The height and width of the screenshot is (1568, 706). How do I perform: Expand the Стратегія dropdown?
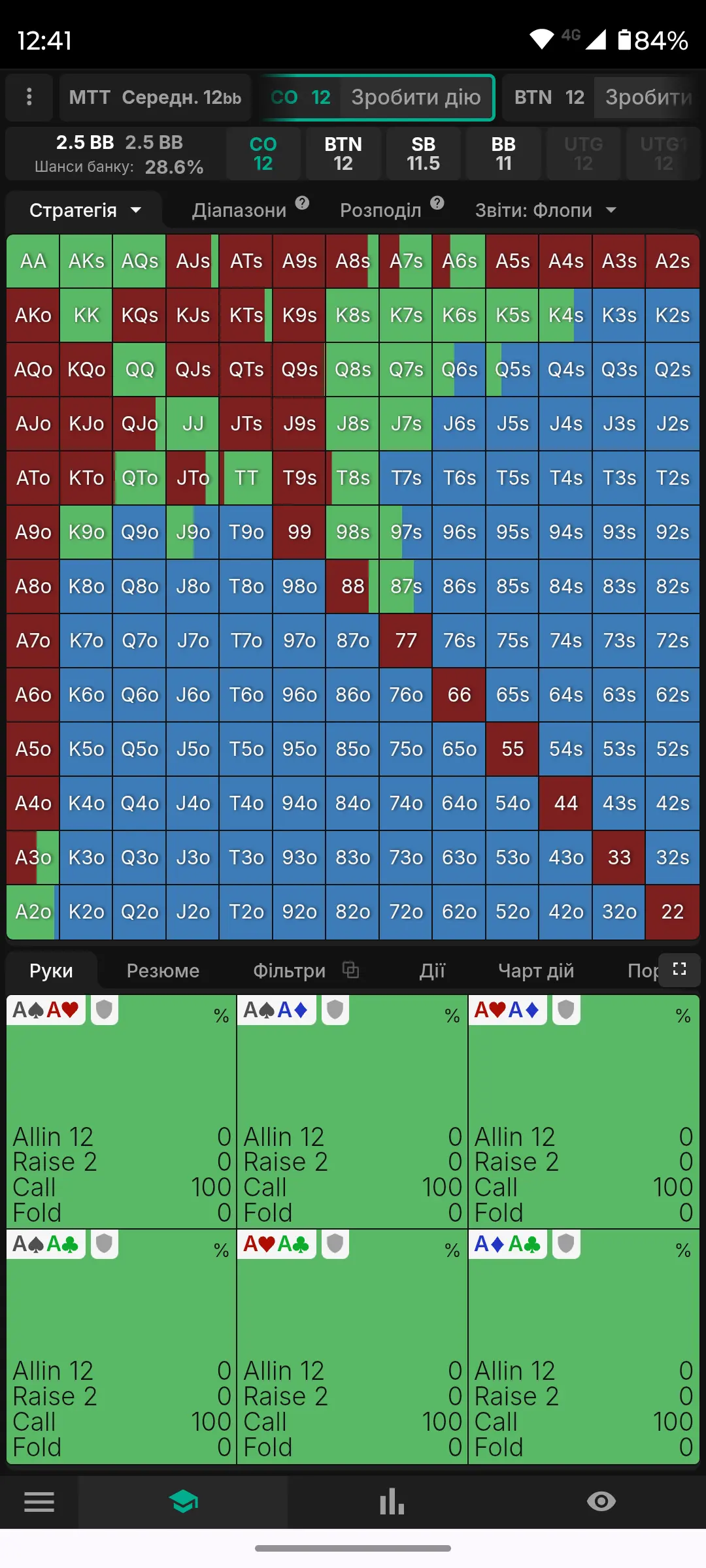pyautogui.click(x=85, y=210)
